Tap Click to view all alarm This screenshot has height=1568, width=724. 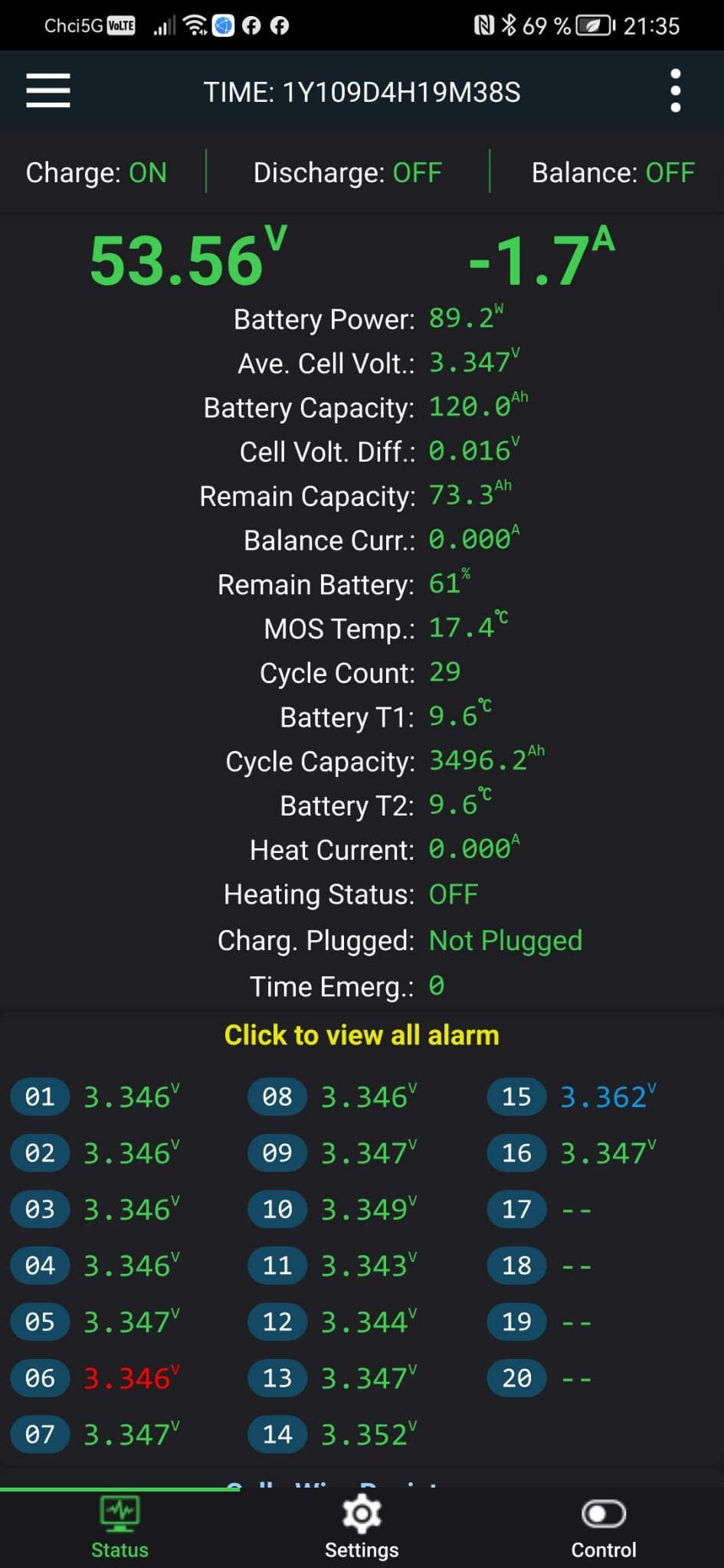tap(362, 1035)
